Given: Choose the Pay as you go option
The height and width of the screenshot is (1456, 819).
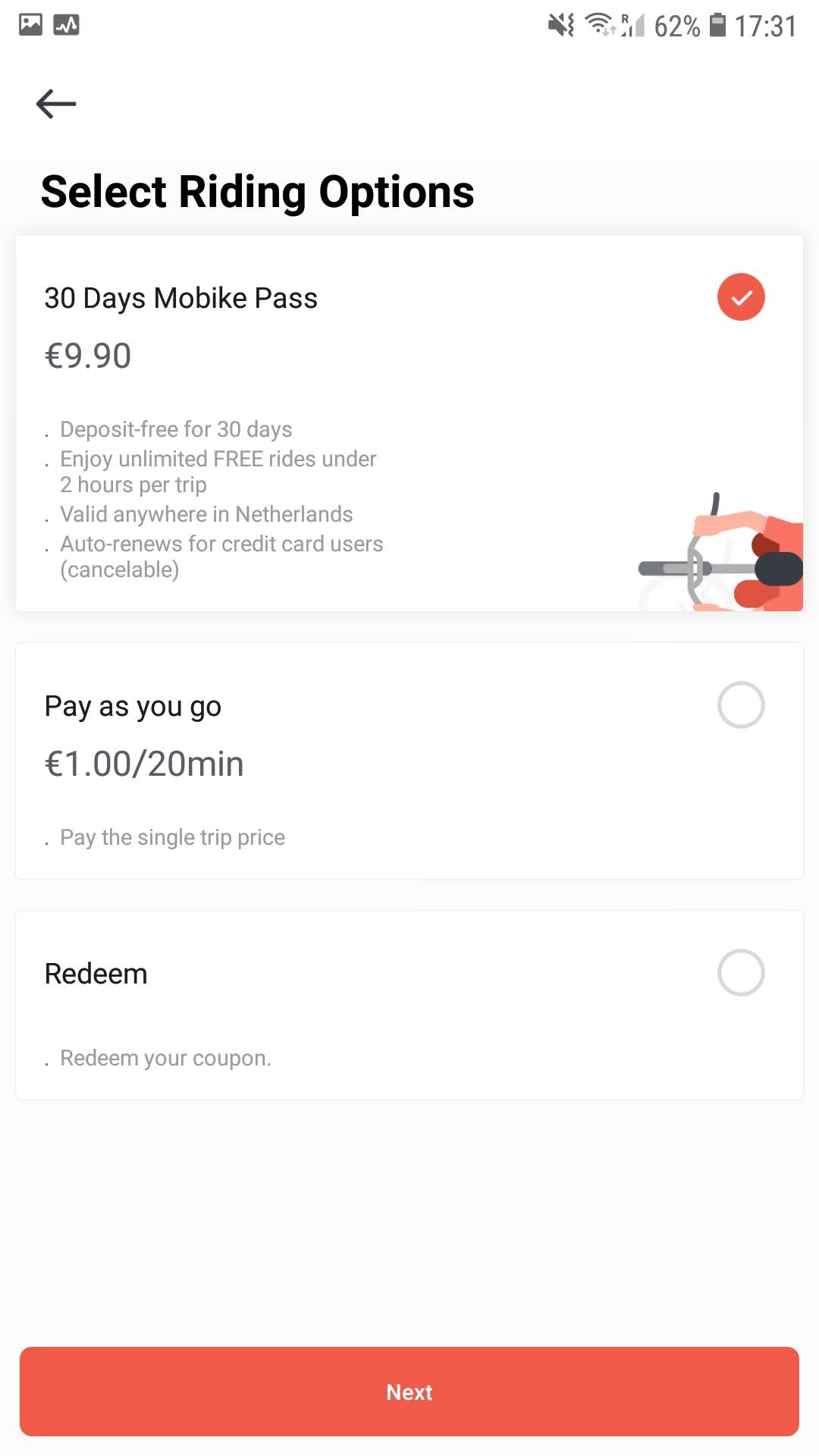Looking at the screenshot, I should click(x=409, y=761).
